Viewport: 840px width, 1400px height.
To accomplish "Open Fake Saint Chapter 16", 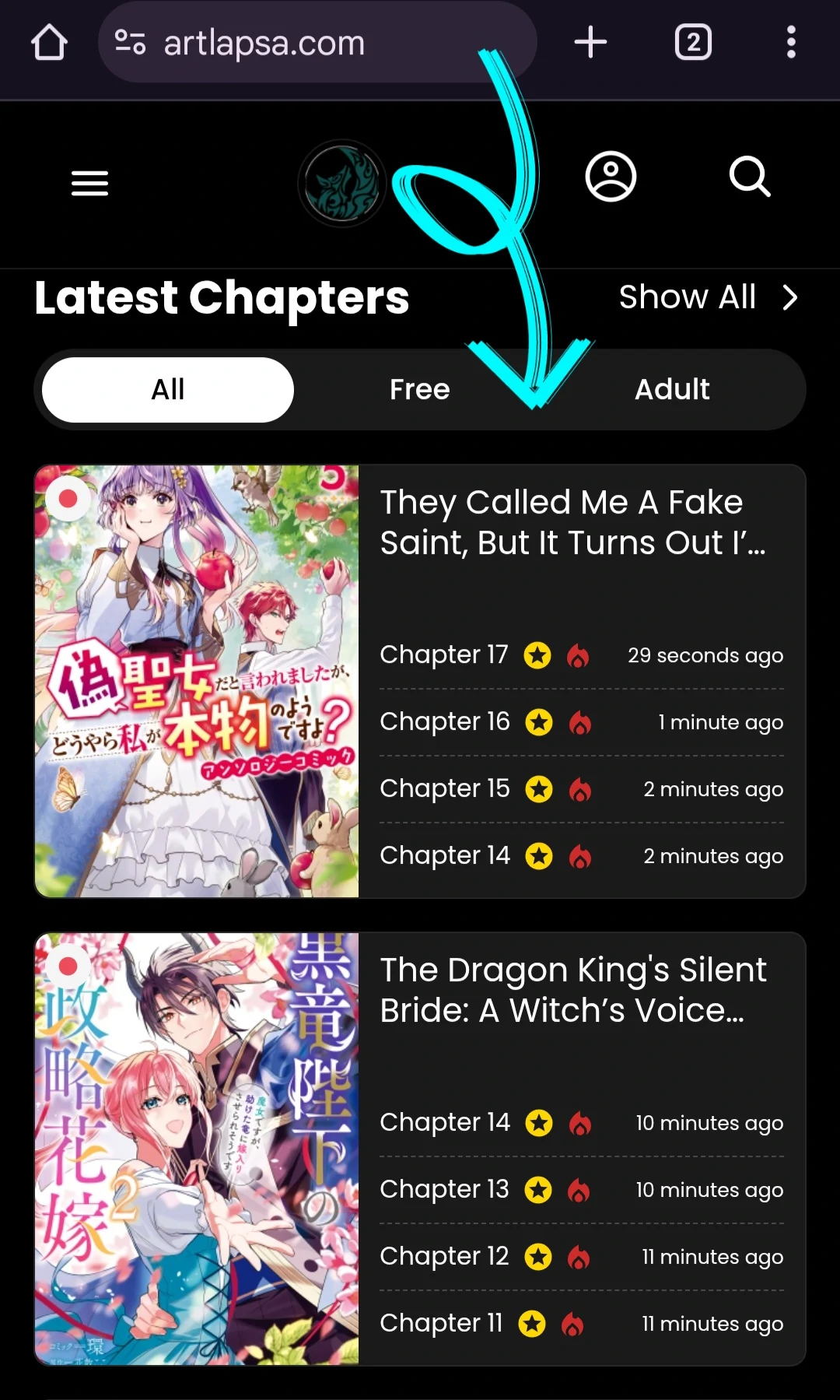I will 444,722.
